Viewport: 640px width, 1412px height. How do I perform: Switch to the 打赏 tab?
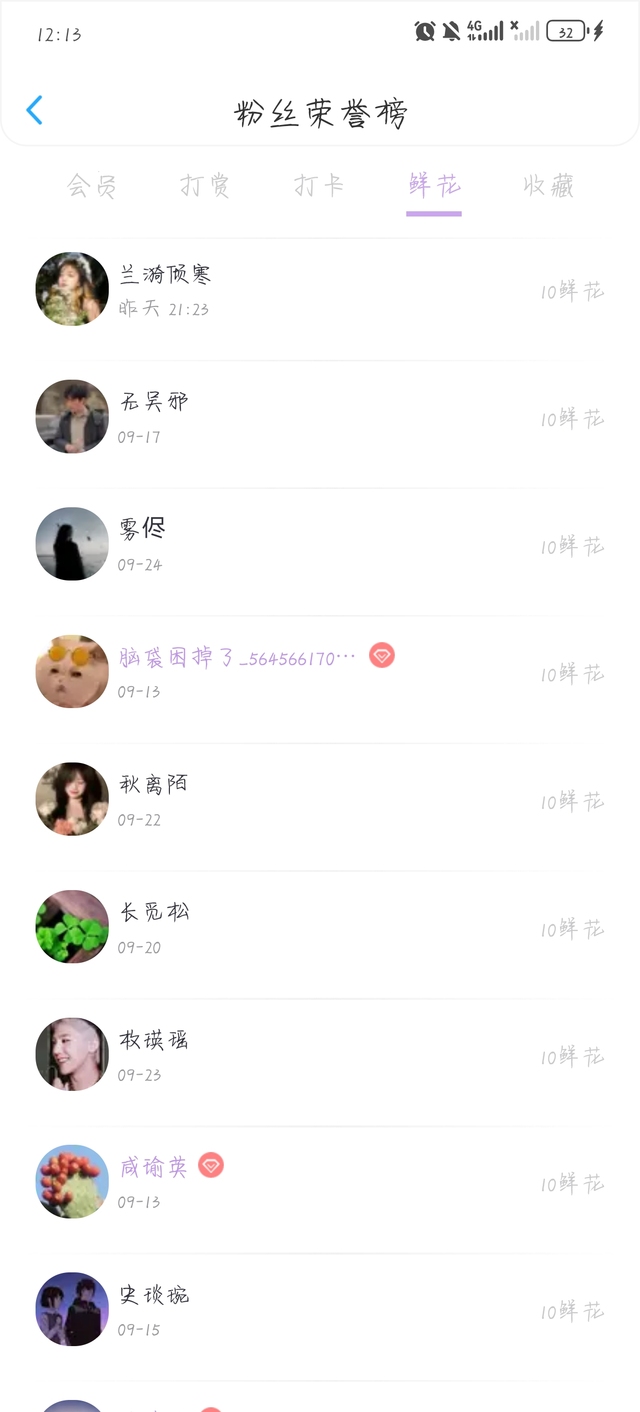tap(205, 185)
